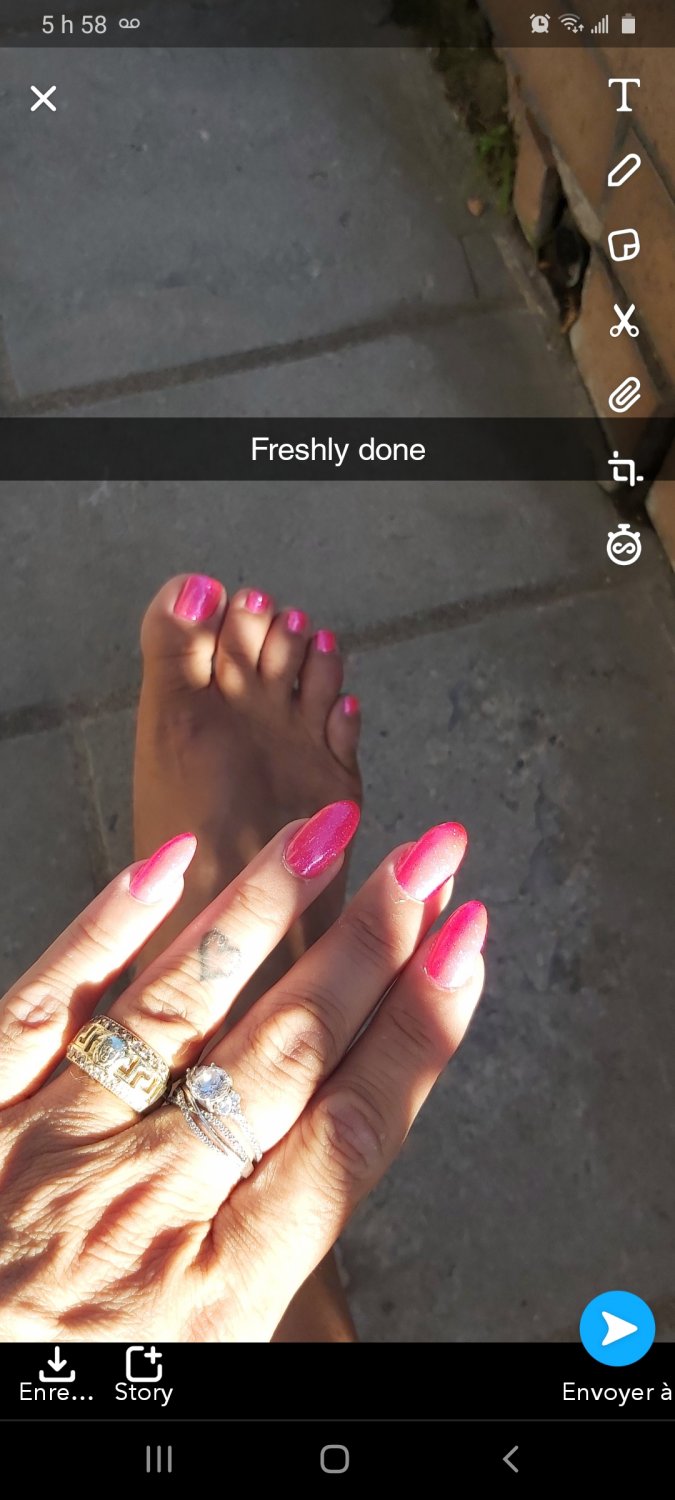Open the crop tool
Image resolution: width=675 pixels, height=1500 pixels.
tap(625, 469)
